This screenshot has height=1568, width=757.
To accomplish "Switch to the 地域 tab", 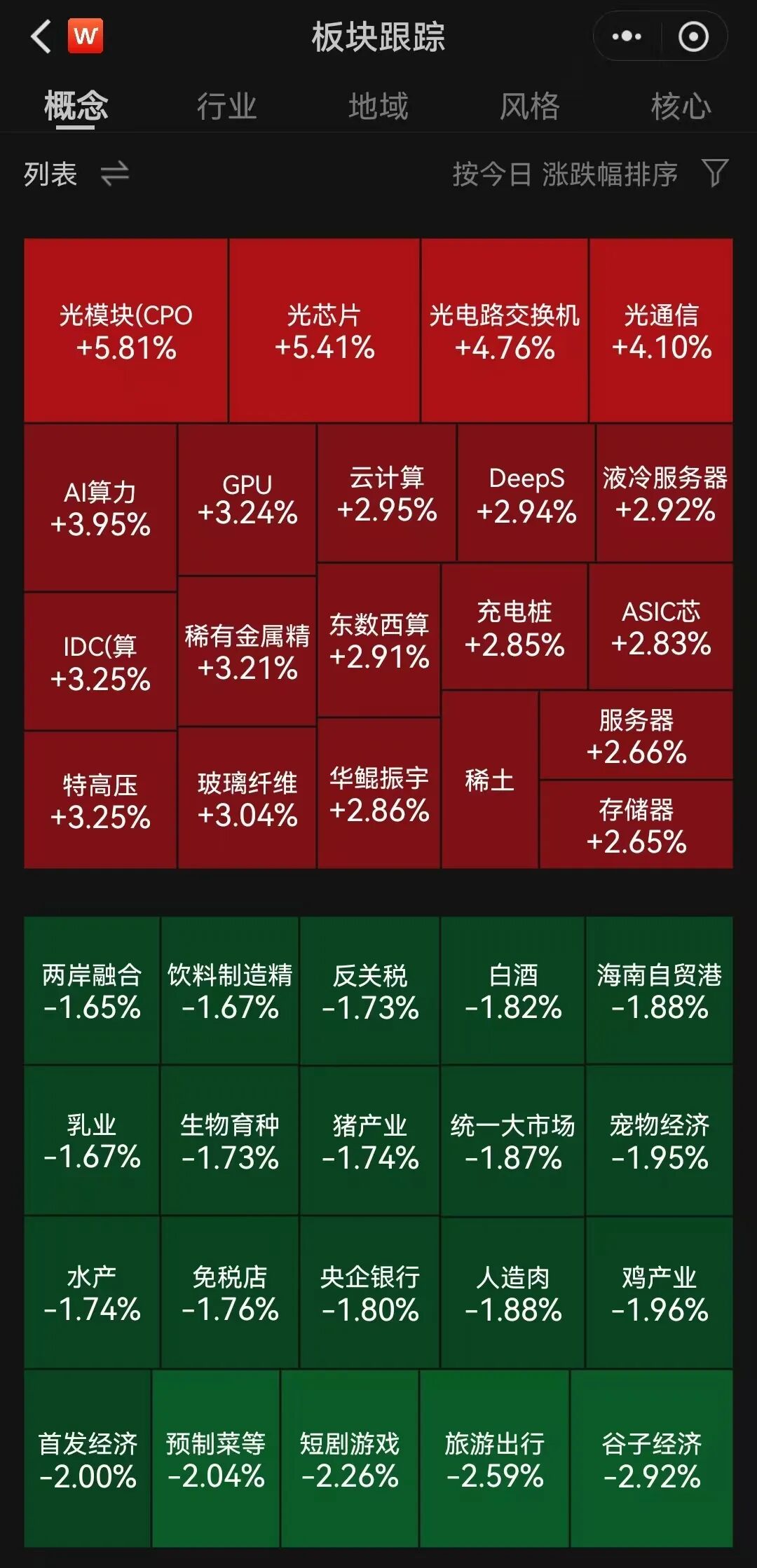I will [x=378, y=106].
